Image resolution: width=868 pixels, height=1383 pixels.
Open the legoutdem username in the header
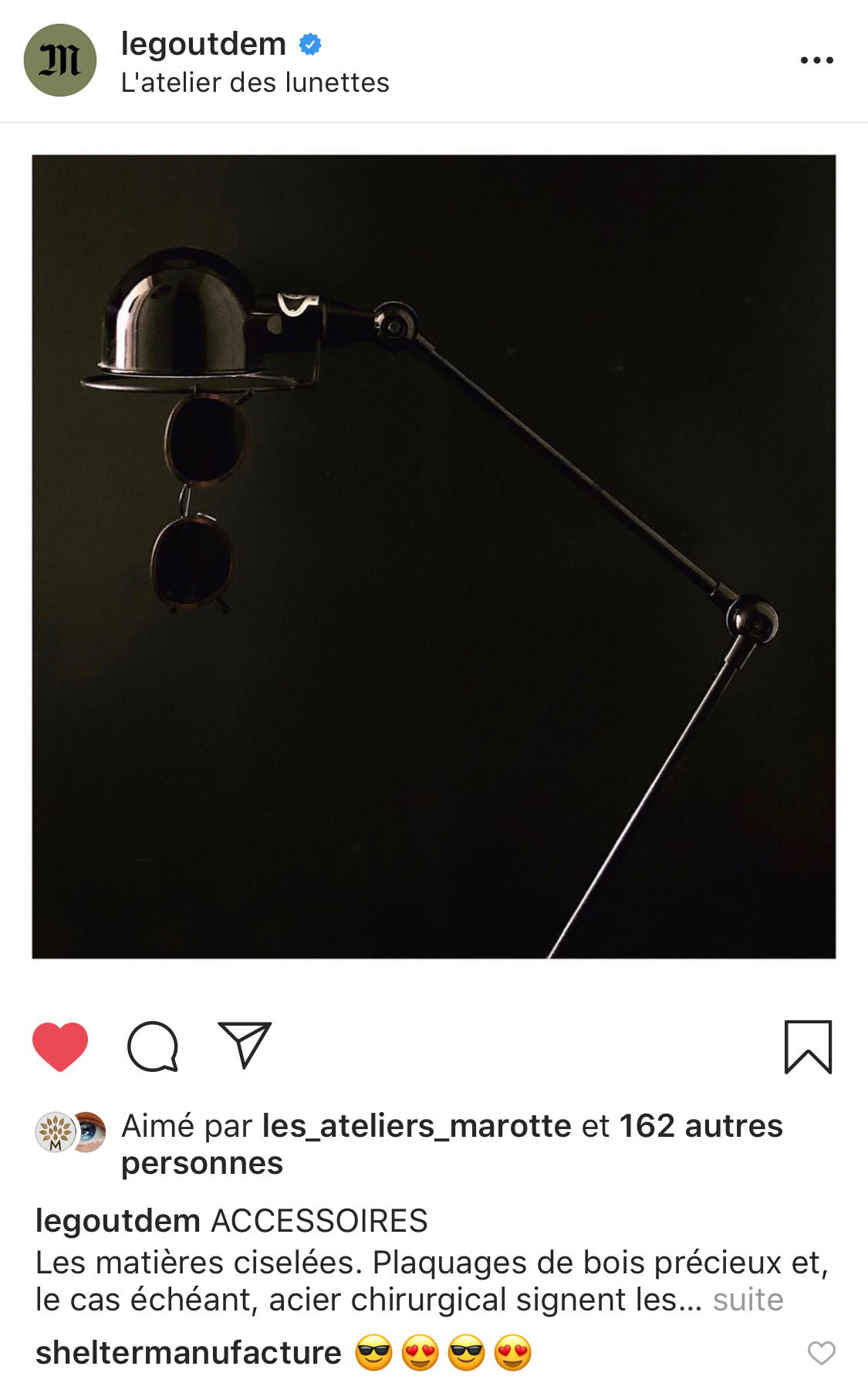(x=204, y=44)
